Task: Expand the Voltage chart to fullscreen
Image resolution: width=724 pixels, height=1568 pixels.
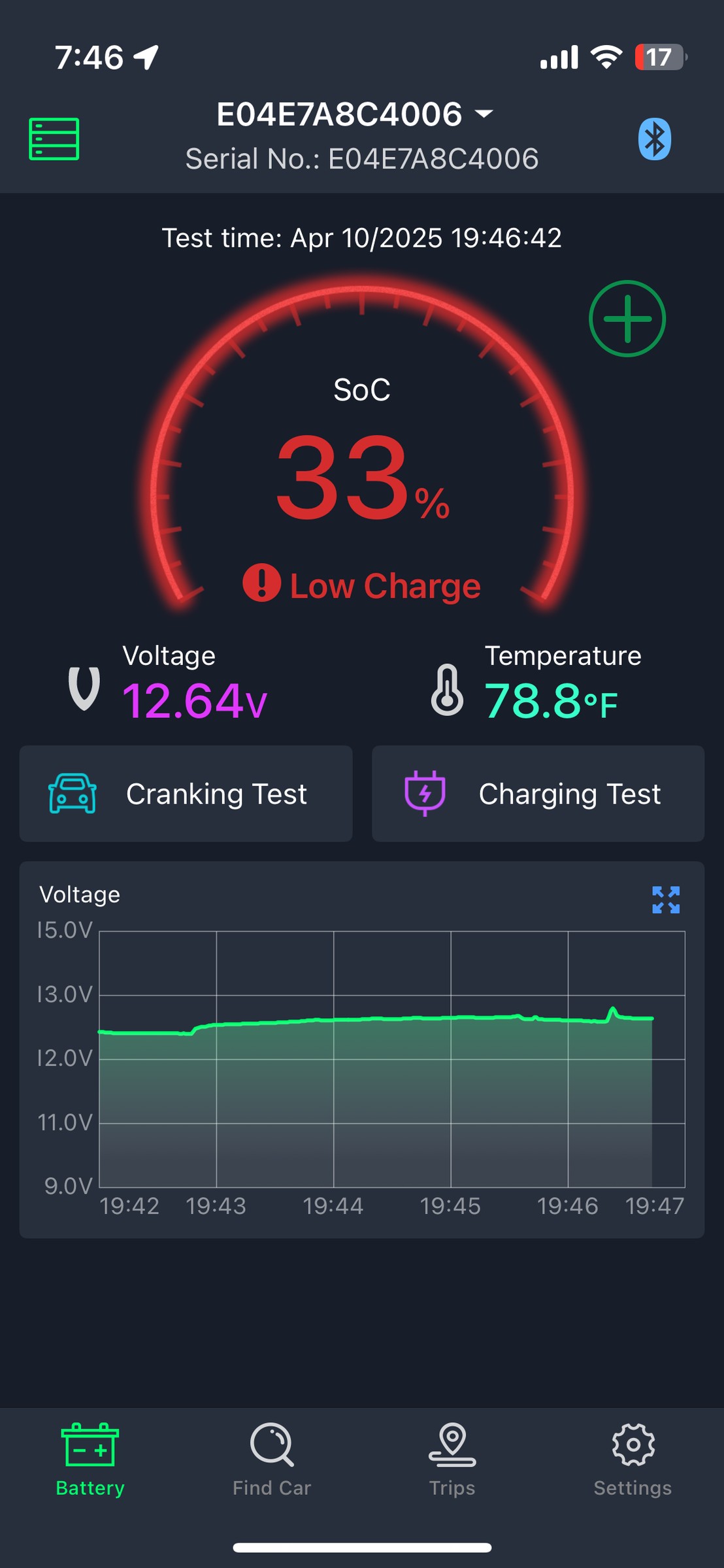Action: (x=666, y=900)
